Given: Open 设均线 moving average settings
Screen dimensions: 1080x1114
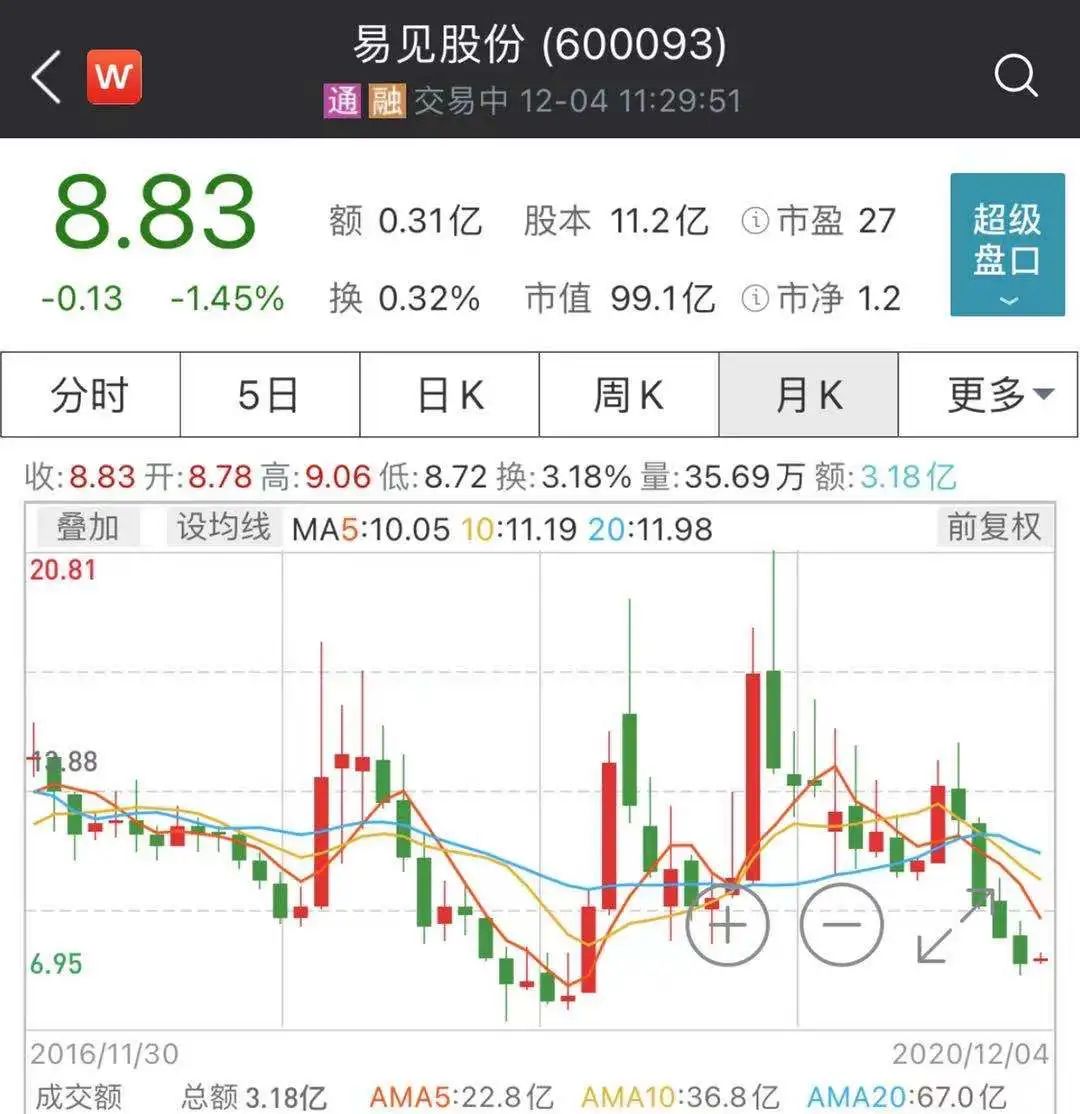Looking at the screenshot, I should point(223,527).
